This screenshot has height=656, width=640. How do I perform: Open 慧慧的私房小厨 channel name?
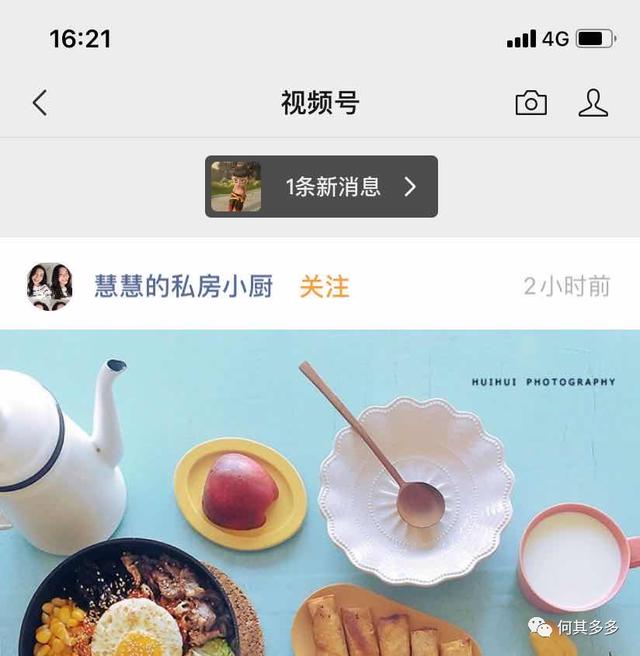click(184, 287)
